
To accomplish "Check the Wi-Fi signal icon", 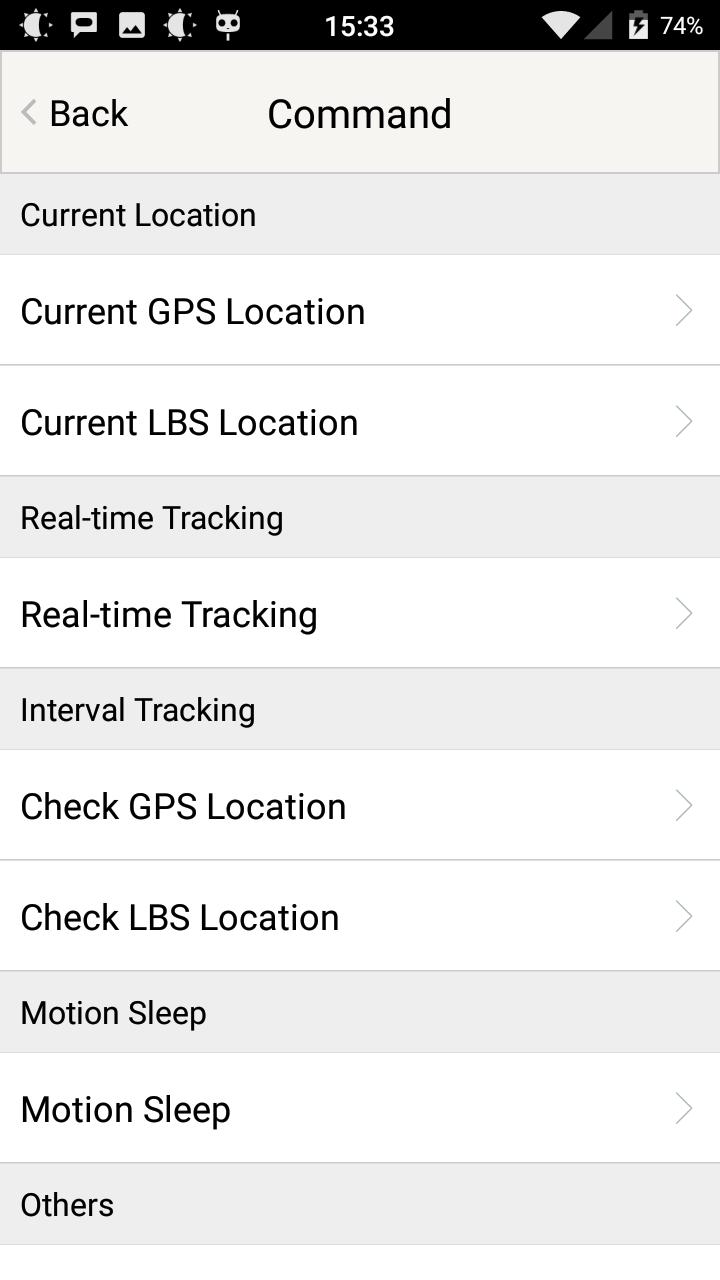I will (562, 25).
